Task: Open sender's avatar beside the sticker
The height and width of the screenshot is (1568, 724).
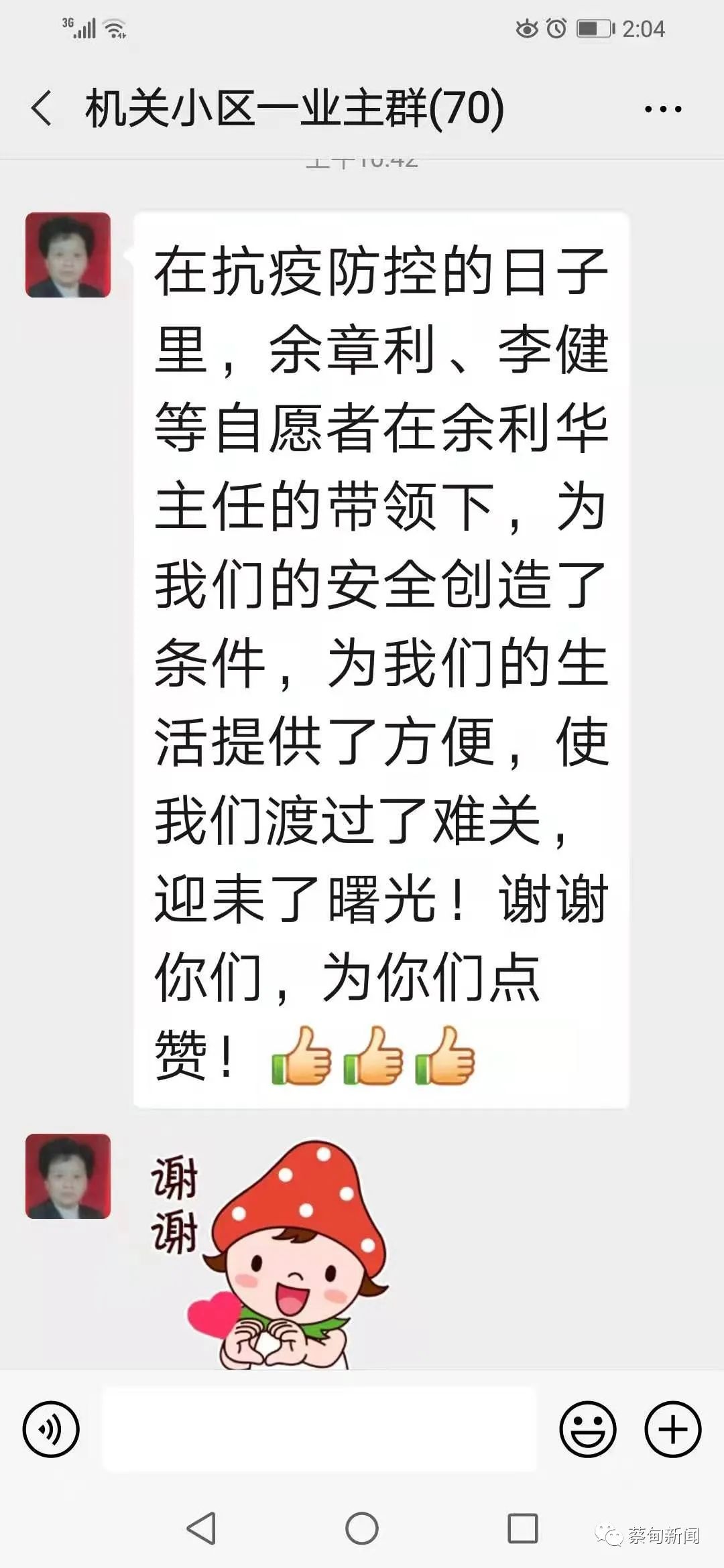Action: point(68,1176)
